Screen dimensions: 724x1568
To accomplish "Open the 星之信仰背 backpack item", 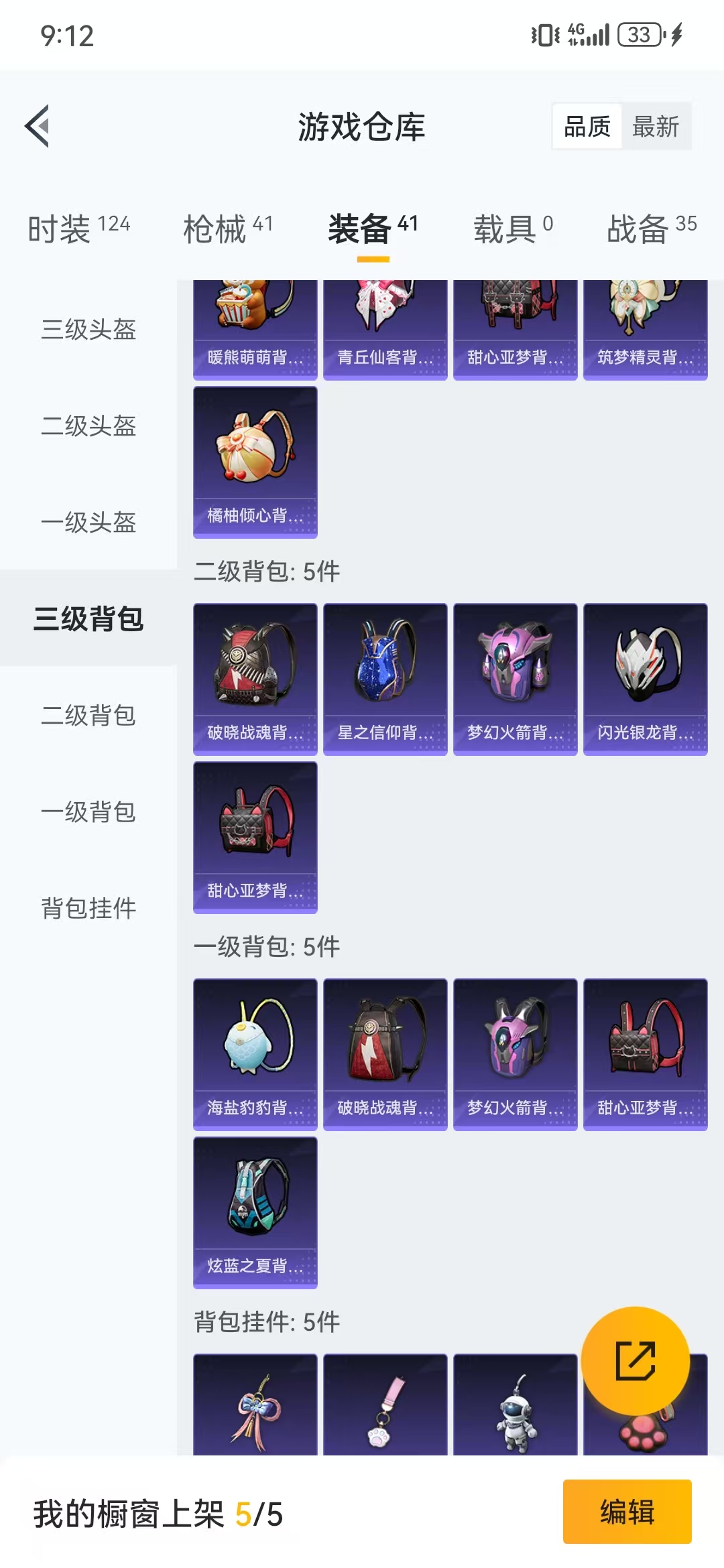I will (x=385, y=679).
